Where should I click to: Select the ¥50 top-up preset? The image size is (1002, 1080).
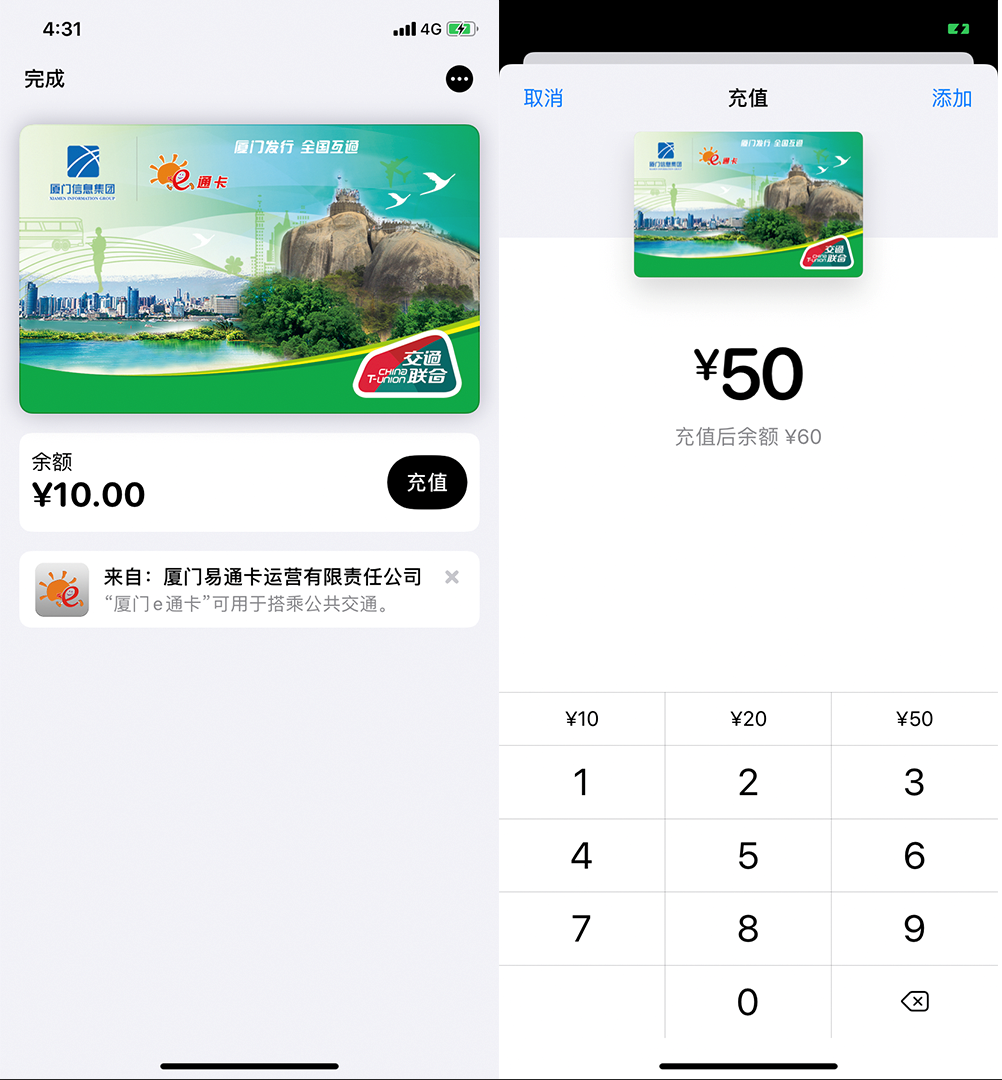[x=913, y=718]
